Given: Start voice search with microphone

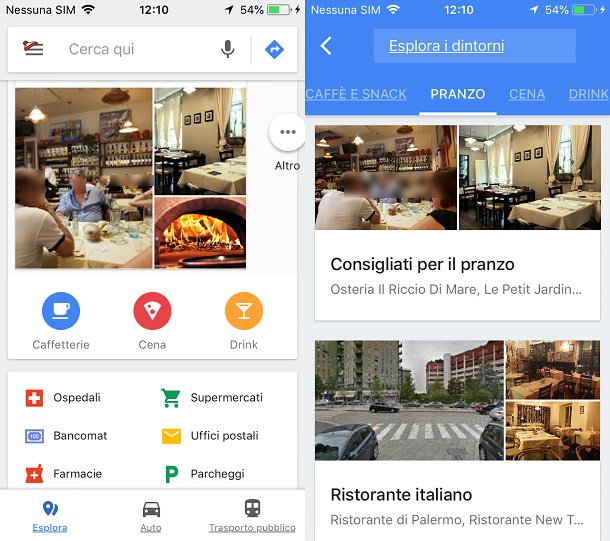Looking at the screenshot, I should coord(228,49).
